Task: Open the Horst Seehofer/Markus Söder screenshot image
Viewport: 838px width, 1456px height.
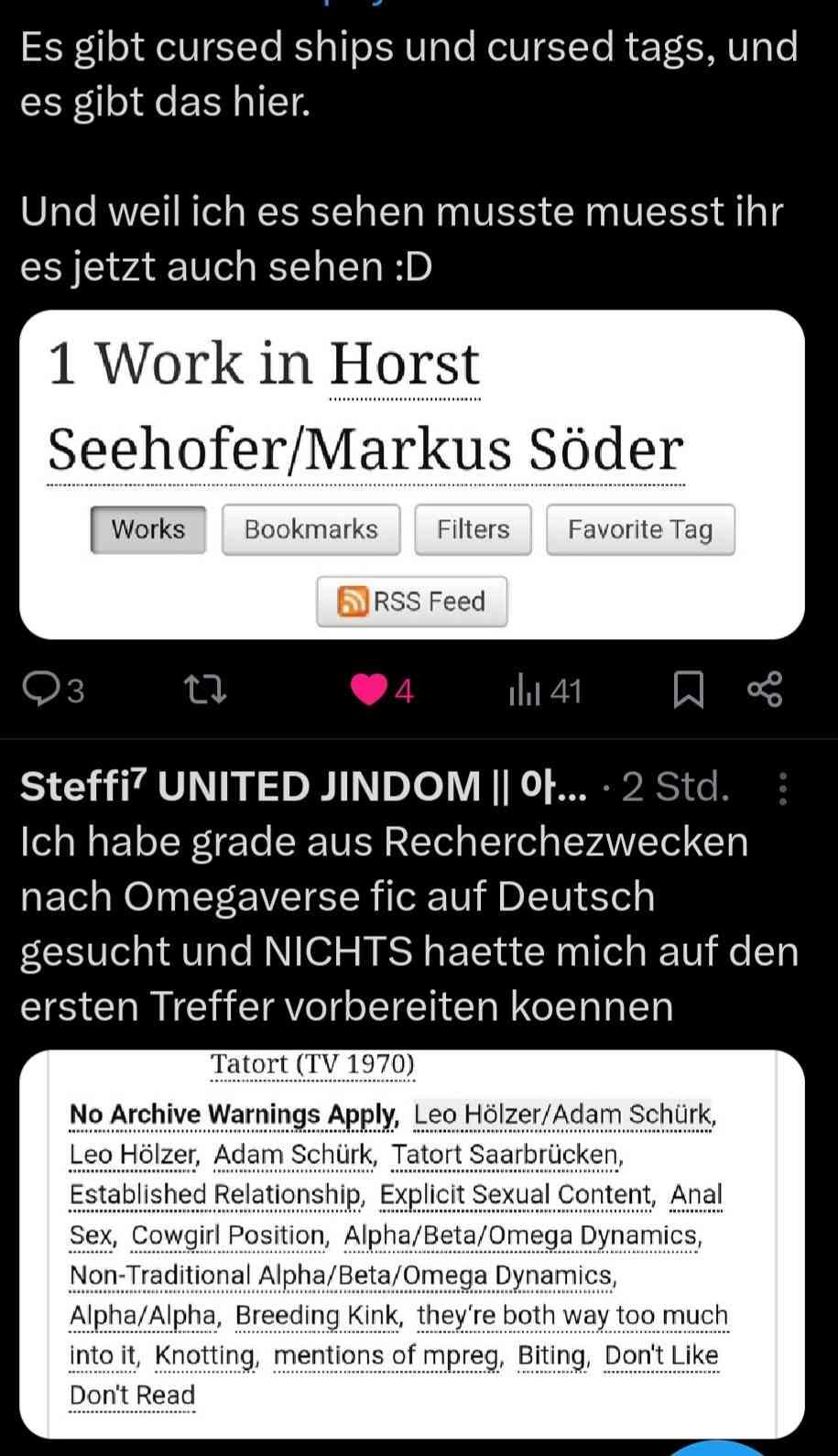Action: (x=412, y=474)
